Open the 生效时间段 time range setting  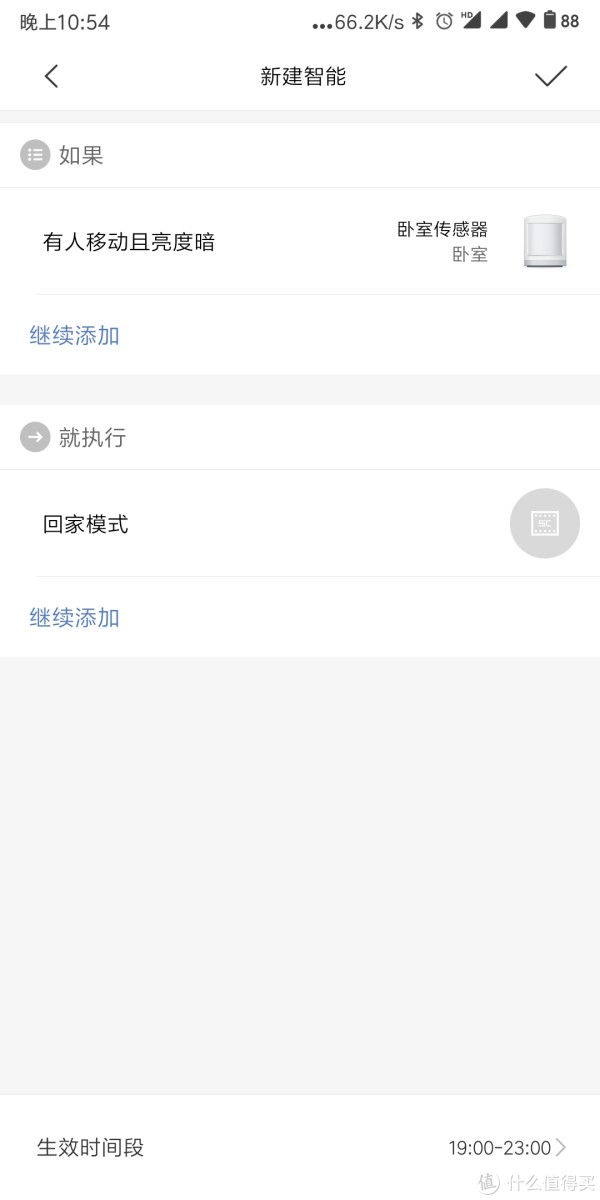click(300, 1147)
